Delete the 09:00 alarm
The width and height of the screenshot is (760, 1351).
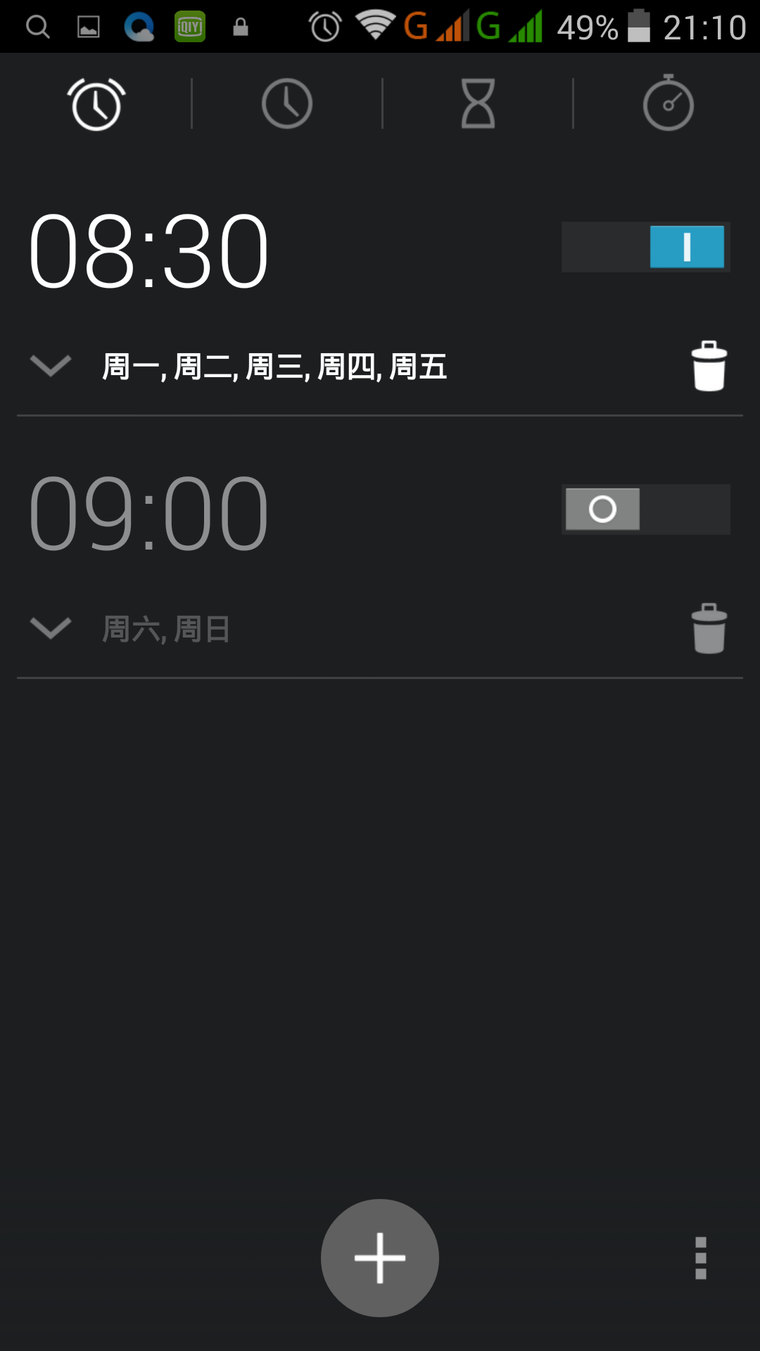pyautogui.click(x=709, y=628)
